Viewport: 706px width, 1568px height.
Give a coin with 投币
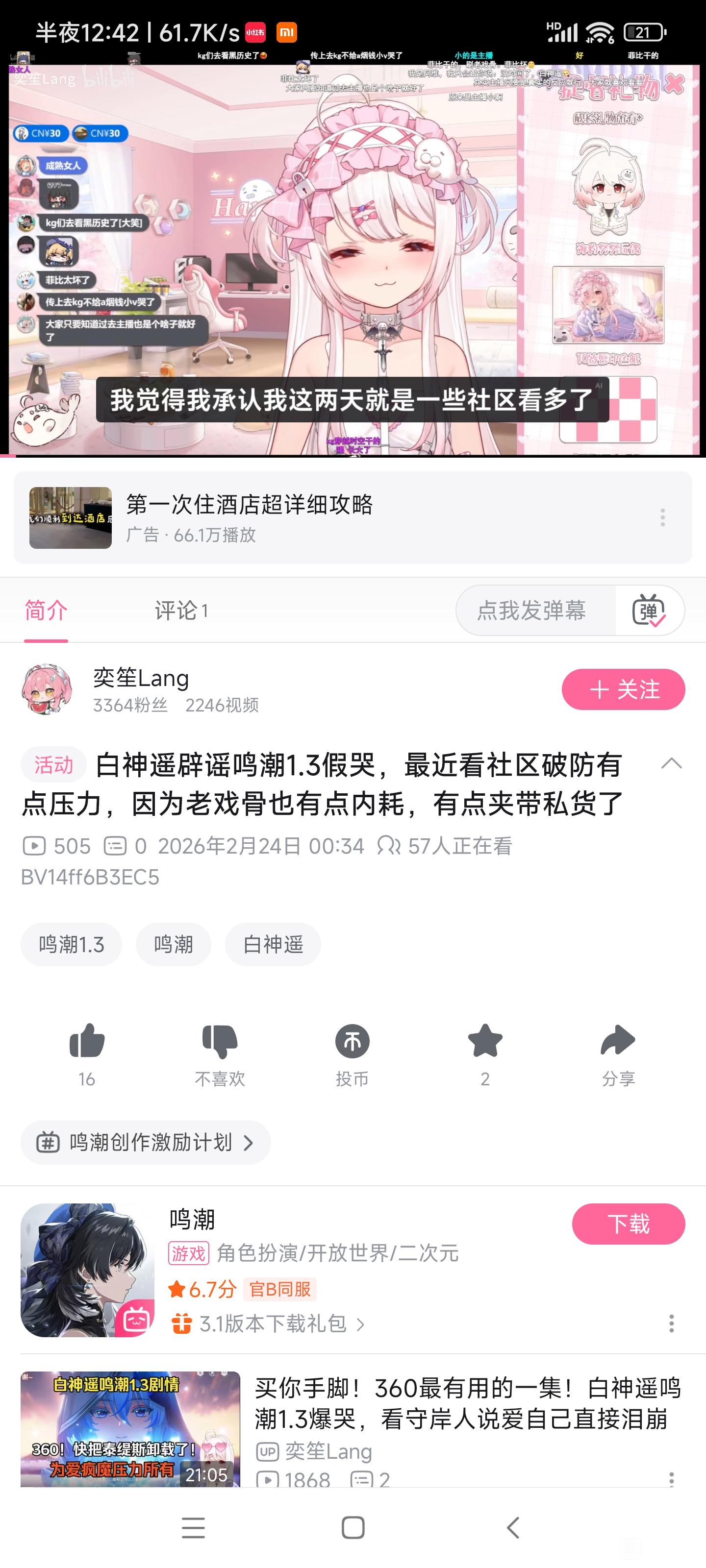coord(352,1041)
